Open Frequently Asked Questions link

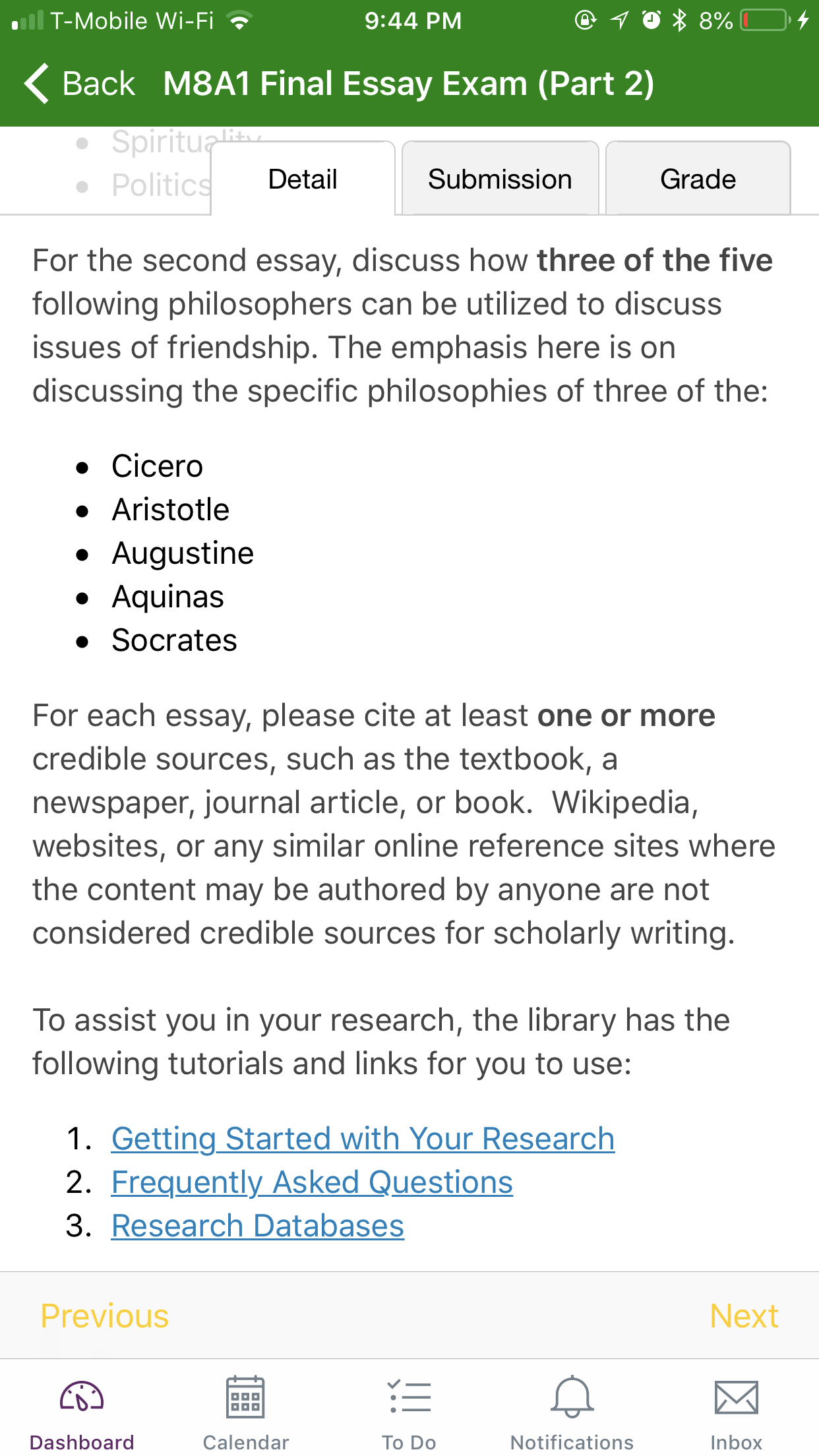click(x=312, y=1182)
